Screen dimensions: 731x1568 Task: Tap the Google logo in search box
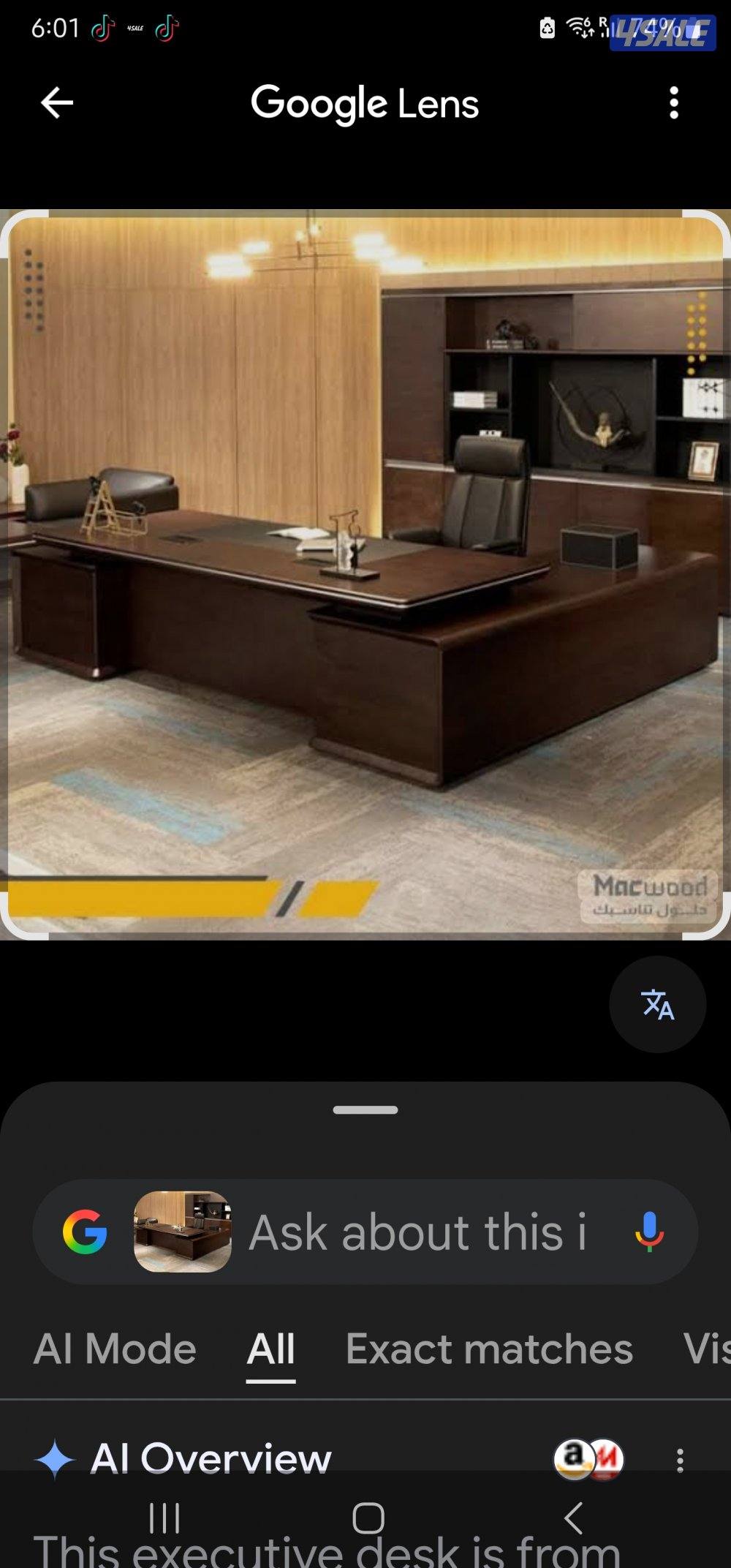pyautogui.click(x=85, y=1232)
